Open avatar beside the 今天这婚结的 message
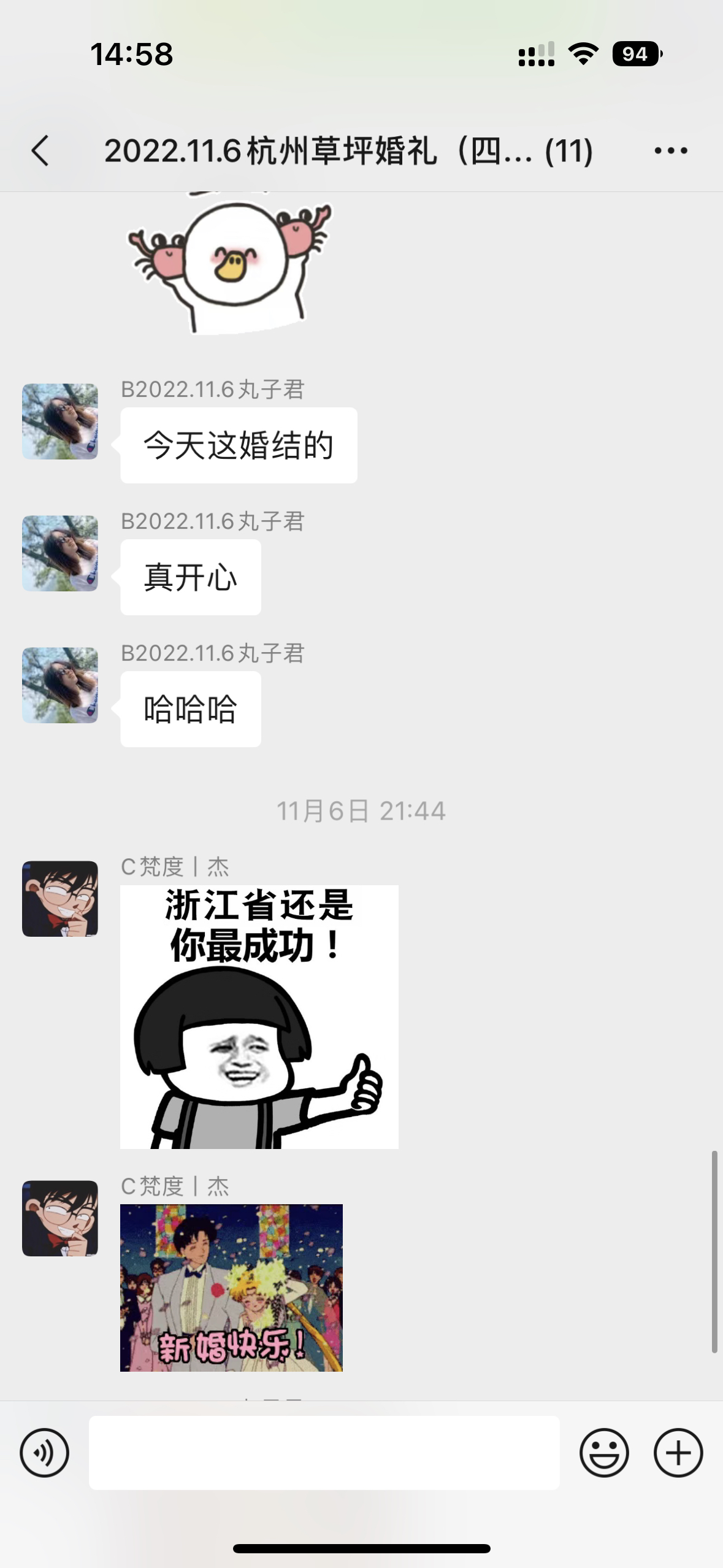The height and width of the screenshot is (1568, 723). tap(60, 421)
